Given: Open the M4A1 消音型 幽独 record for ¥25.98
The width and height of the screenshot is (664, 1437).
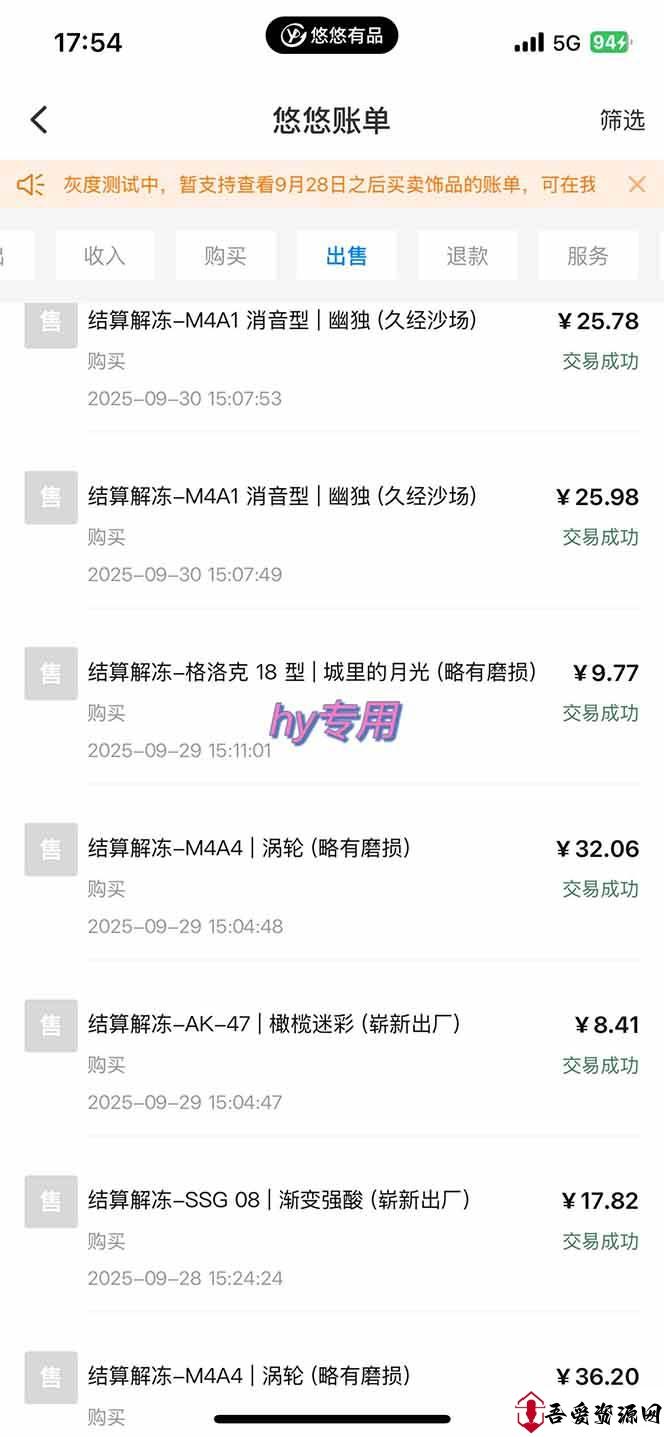Looking at the screenshot, I should tap(332, 533).
